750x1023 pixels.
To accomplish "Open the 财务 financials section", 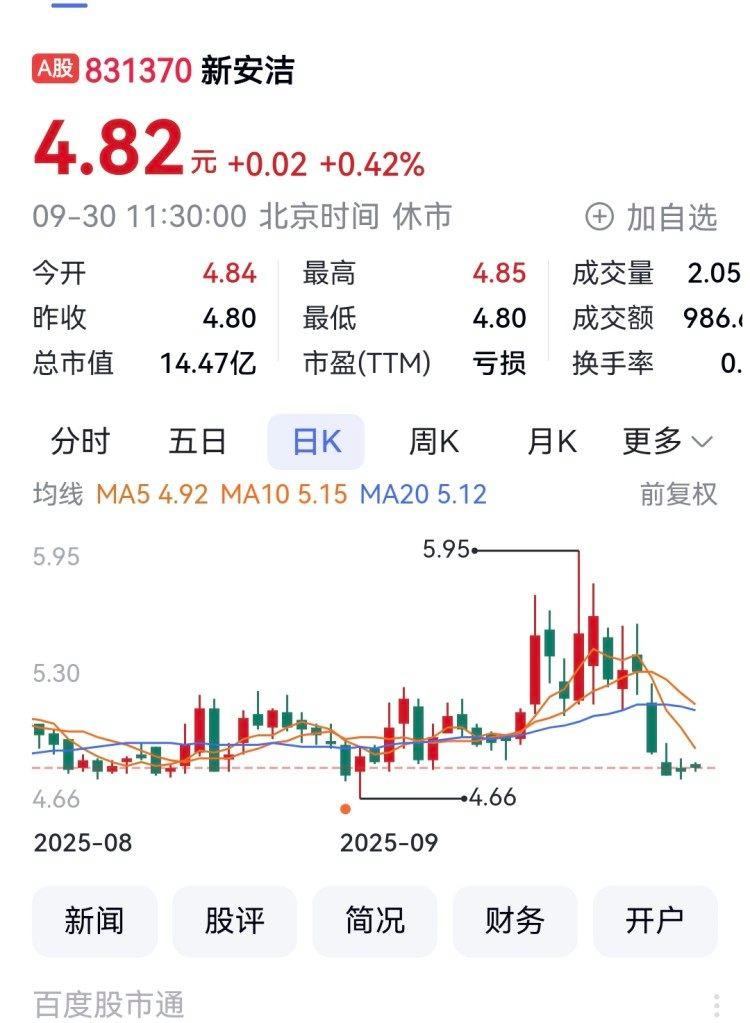I will coord(515,921).
